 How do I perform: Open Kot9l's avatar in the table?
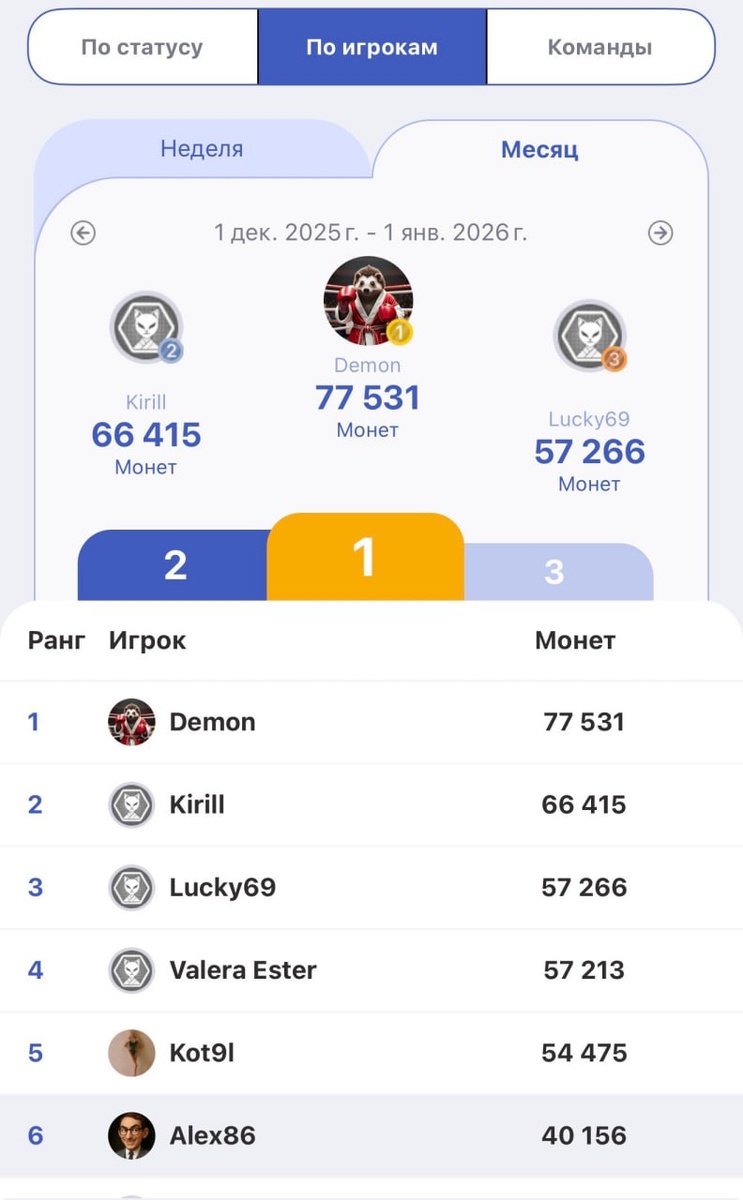(x=132, y=1053)
